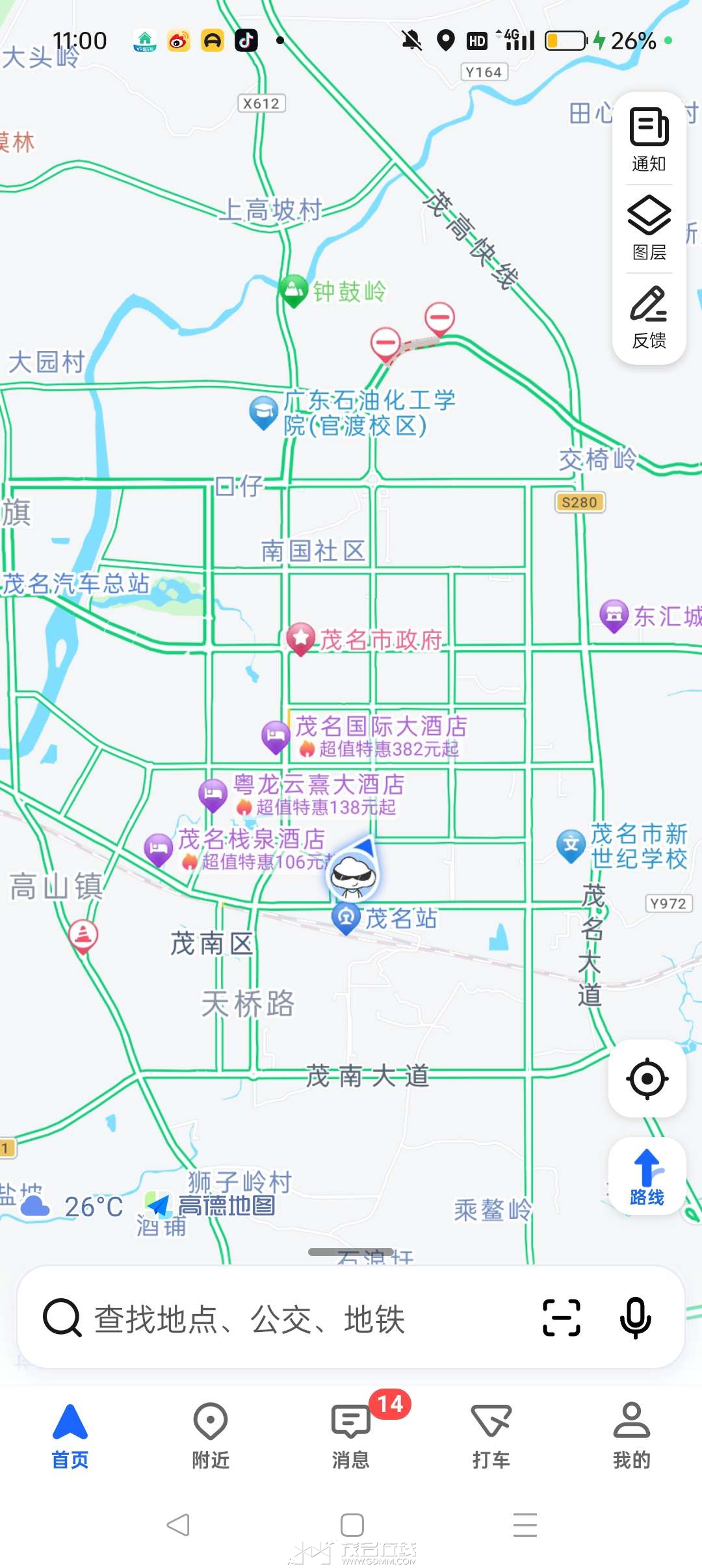Open the scan icon in search bar

point(562,1318)
